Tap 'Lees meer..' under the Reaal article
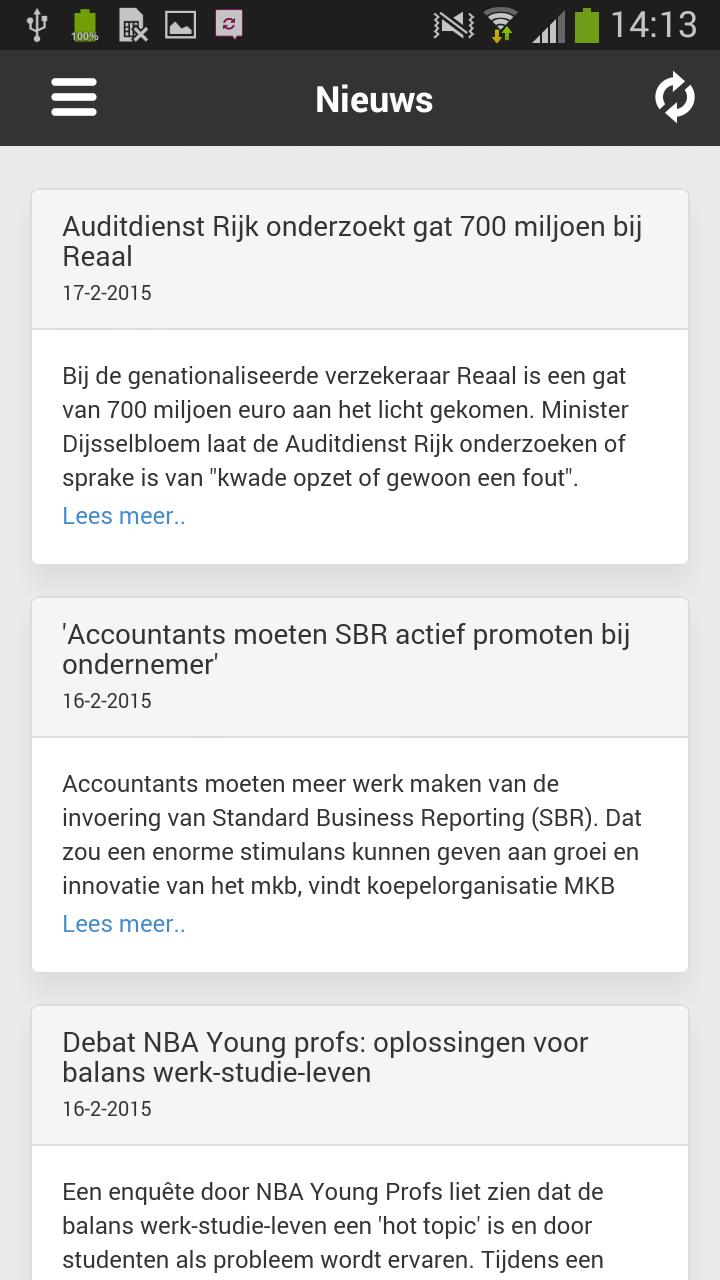This screenshot has width=720, height=1280. pos(124,516)
